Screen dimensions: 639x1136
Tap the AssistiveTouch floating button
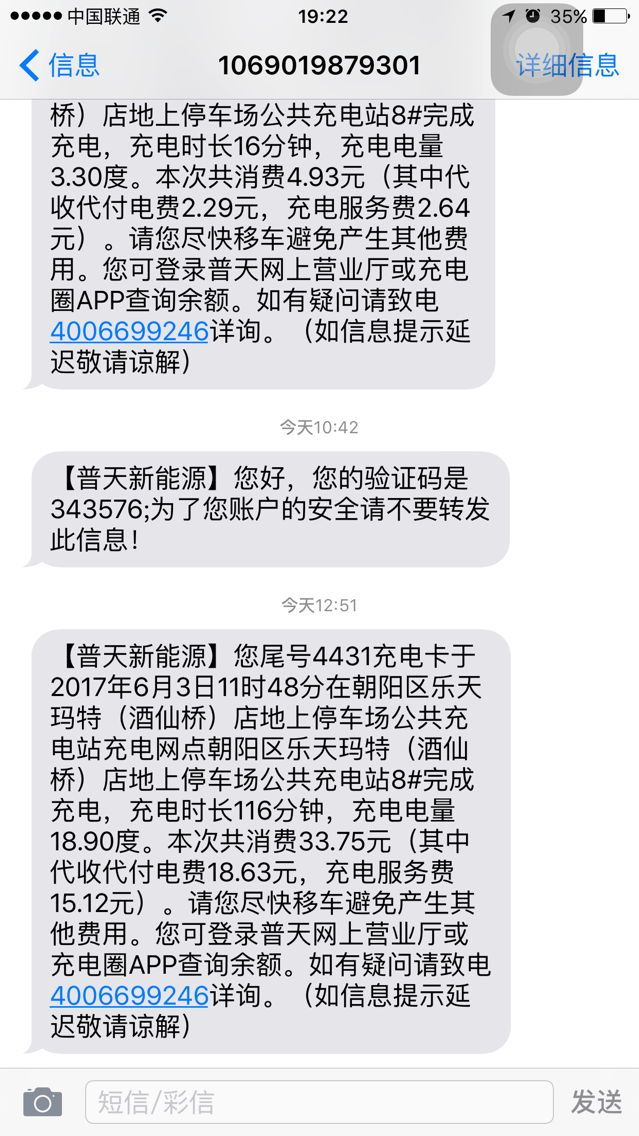537,49
